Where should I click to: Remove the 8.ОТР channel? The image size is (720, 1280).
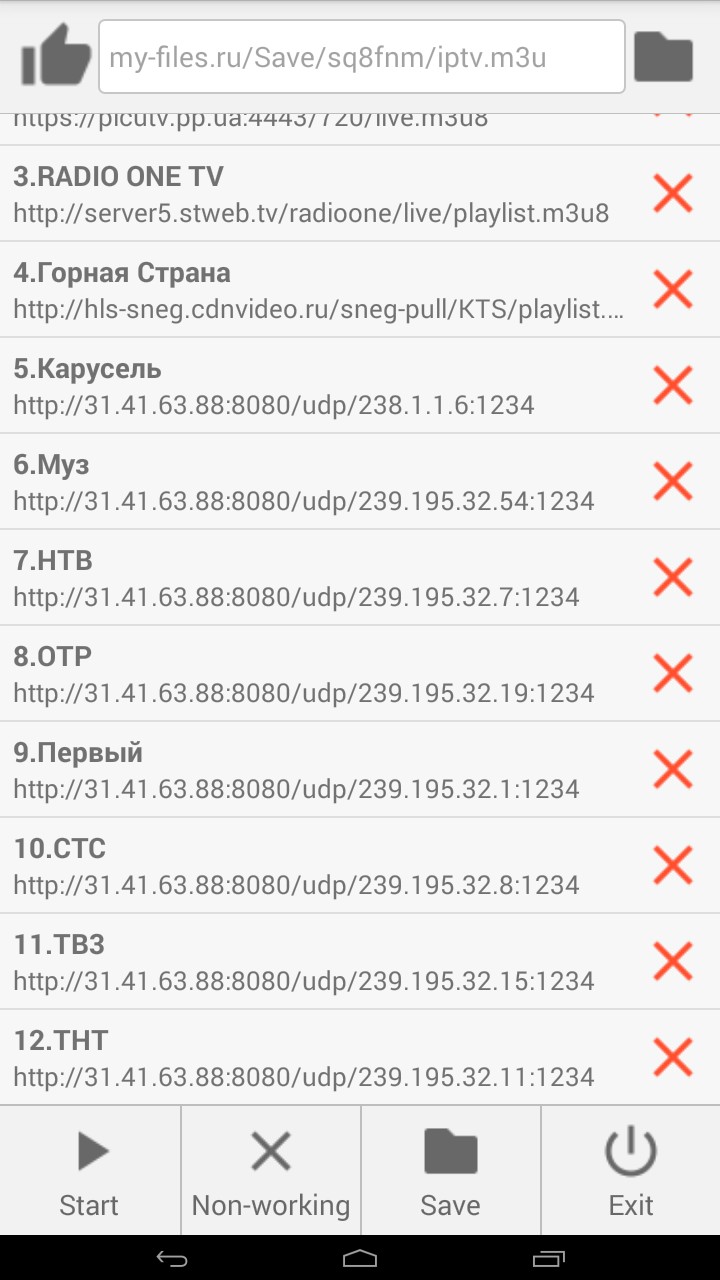click(x=673, y=673)
